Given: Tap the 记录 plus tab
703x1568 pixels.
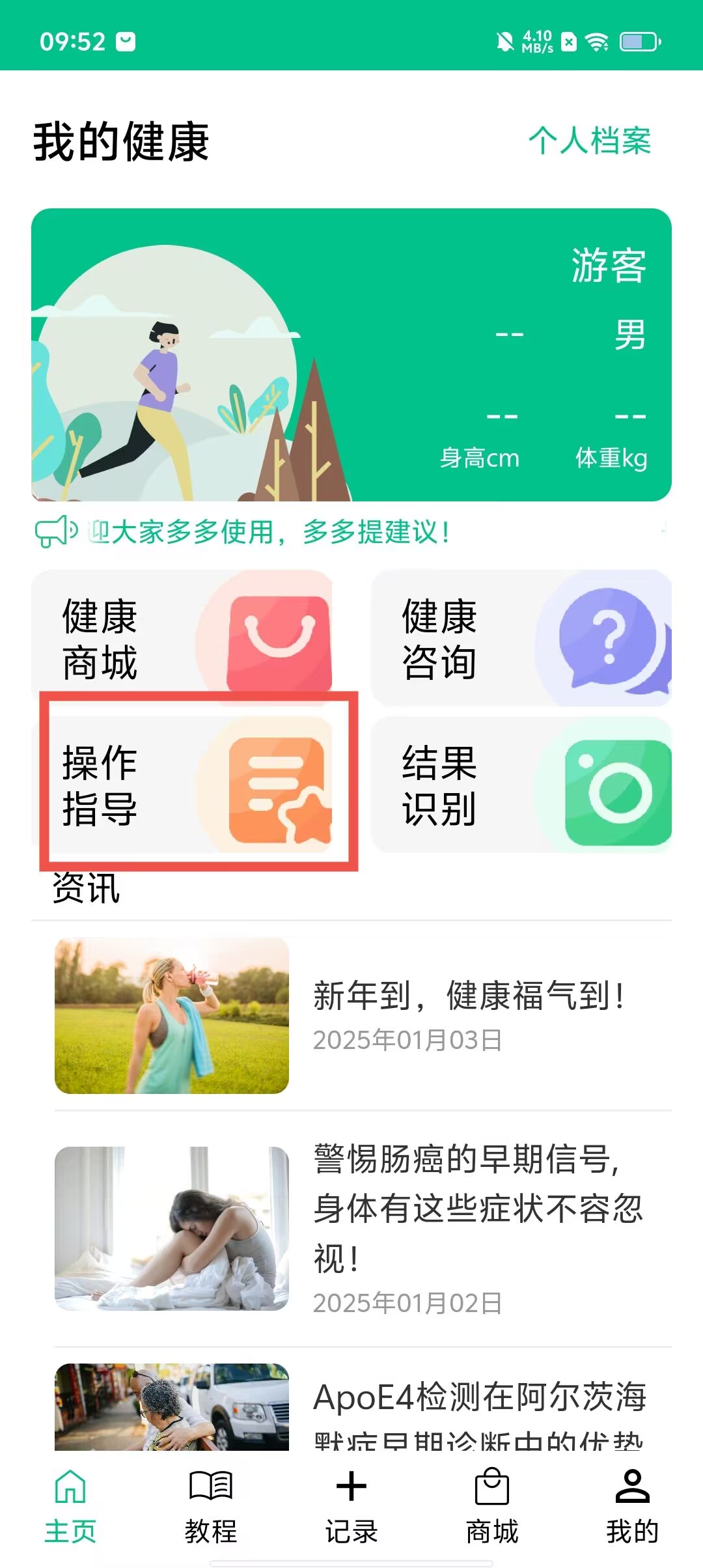Looking at the screenshot, I should click(351, 1505).
